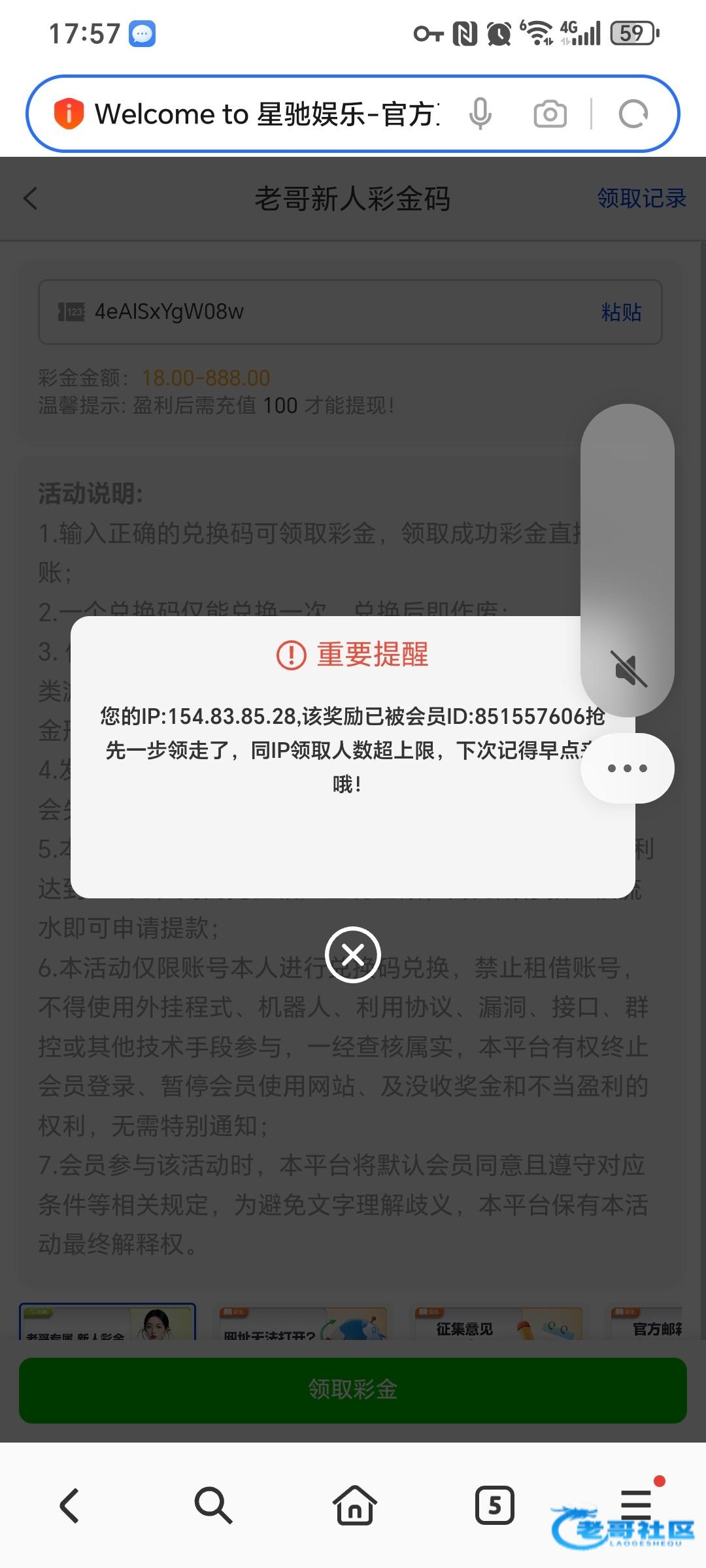
Task: Open the browser search tool
Action: 213,1506
